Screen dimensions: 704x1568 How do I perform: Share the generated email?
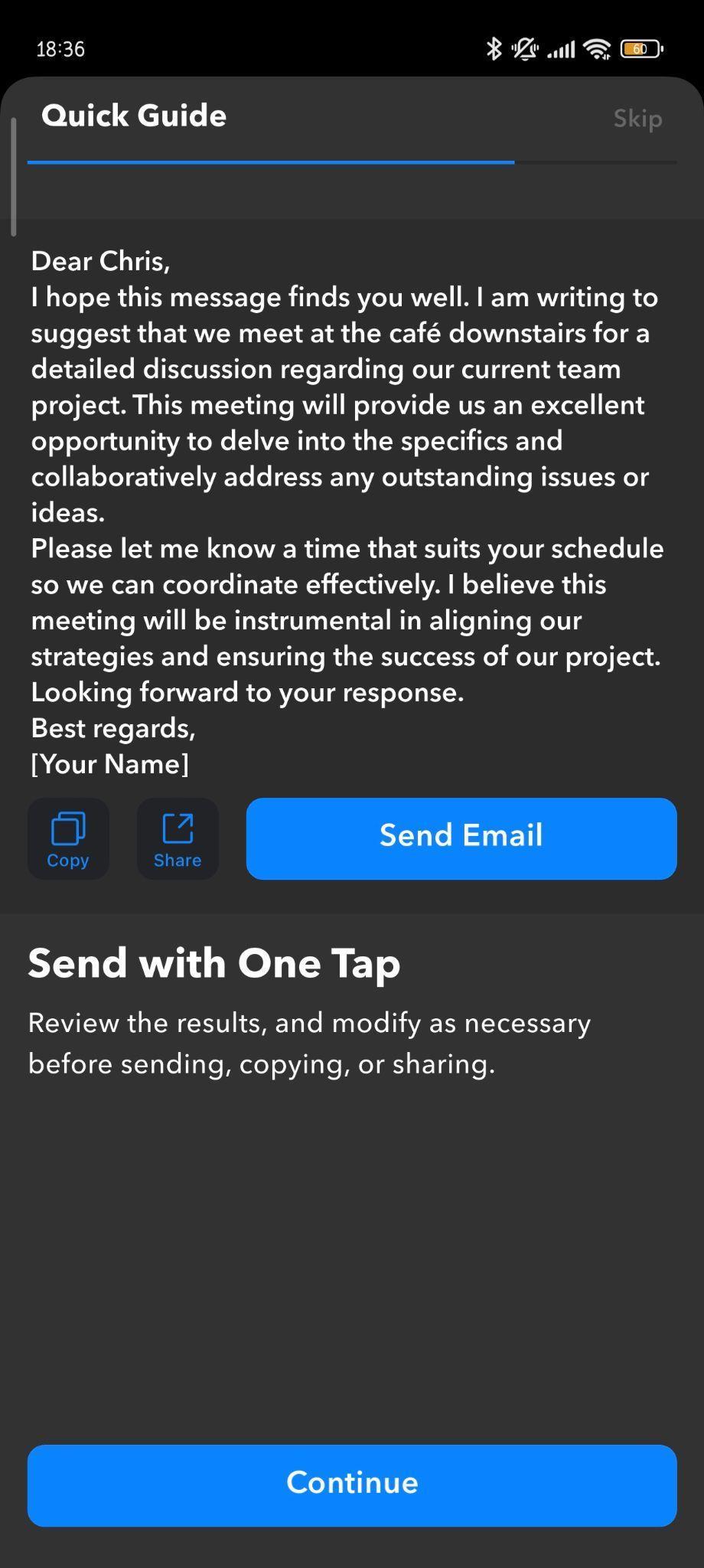[x=178, y=838]
